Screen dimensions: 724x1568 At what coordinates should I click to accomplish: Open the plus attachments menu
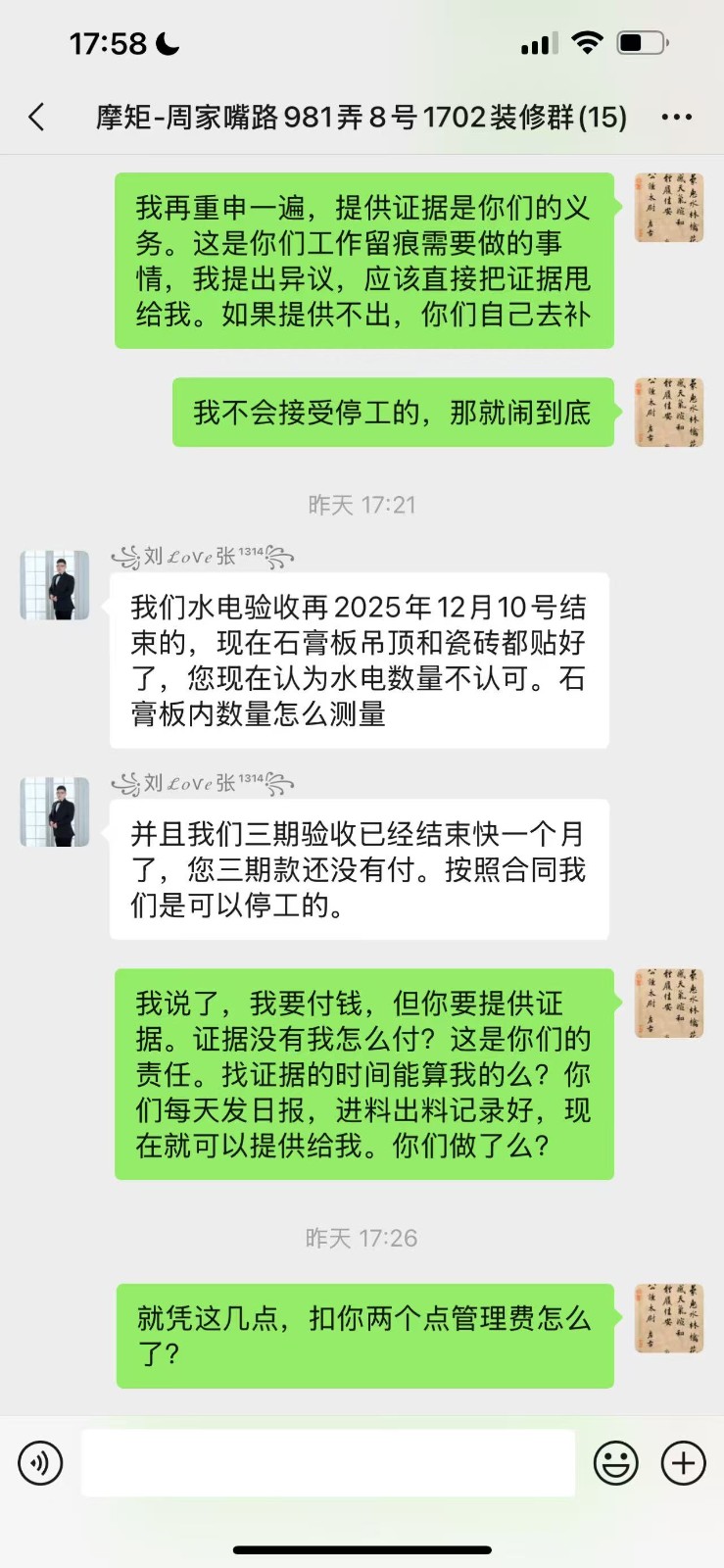(683, 1463)
